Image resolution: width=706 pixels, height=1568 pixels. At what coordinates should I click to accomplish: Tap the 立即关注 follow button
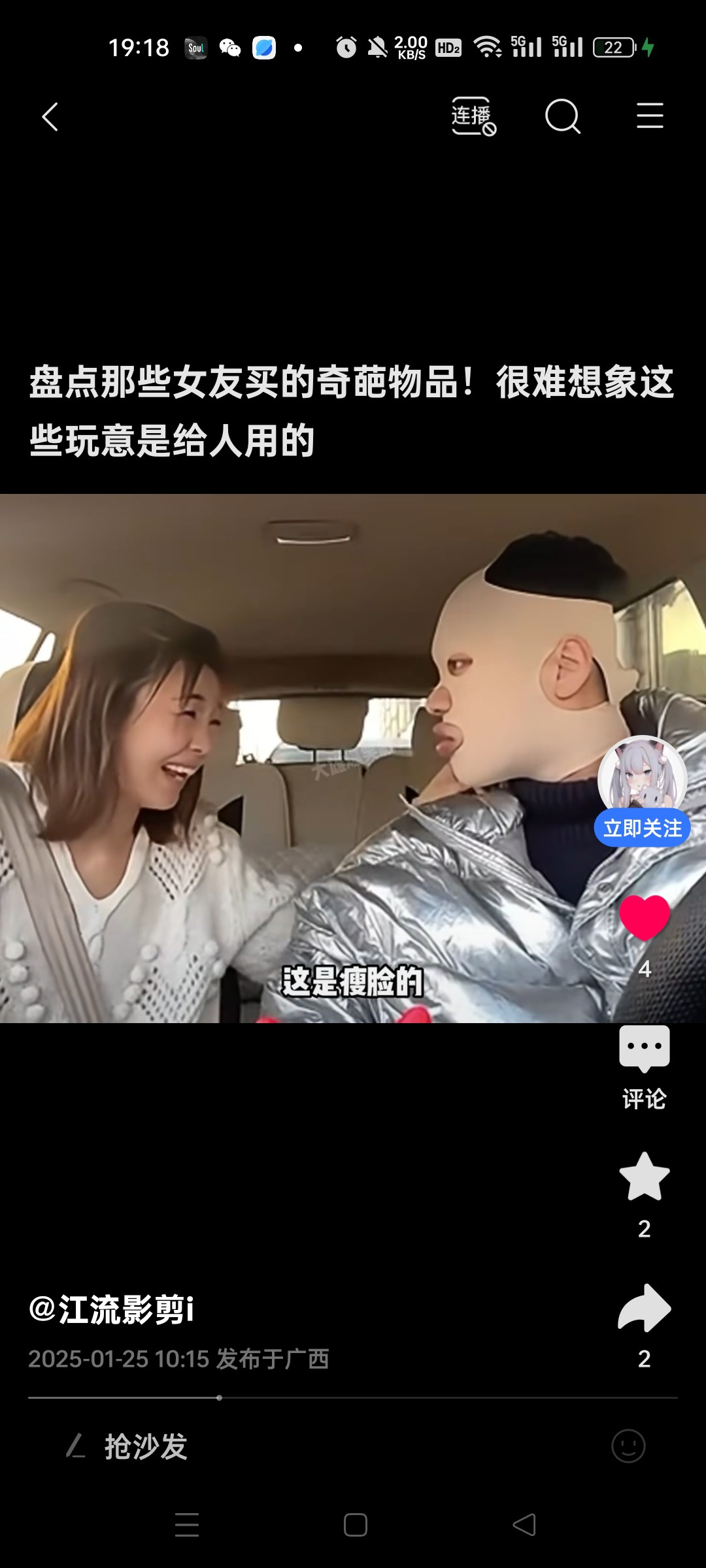pos(642,828)
